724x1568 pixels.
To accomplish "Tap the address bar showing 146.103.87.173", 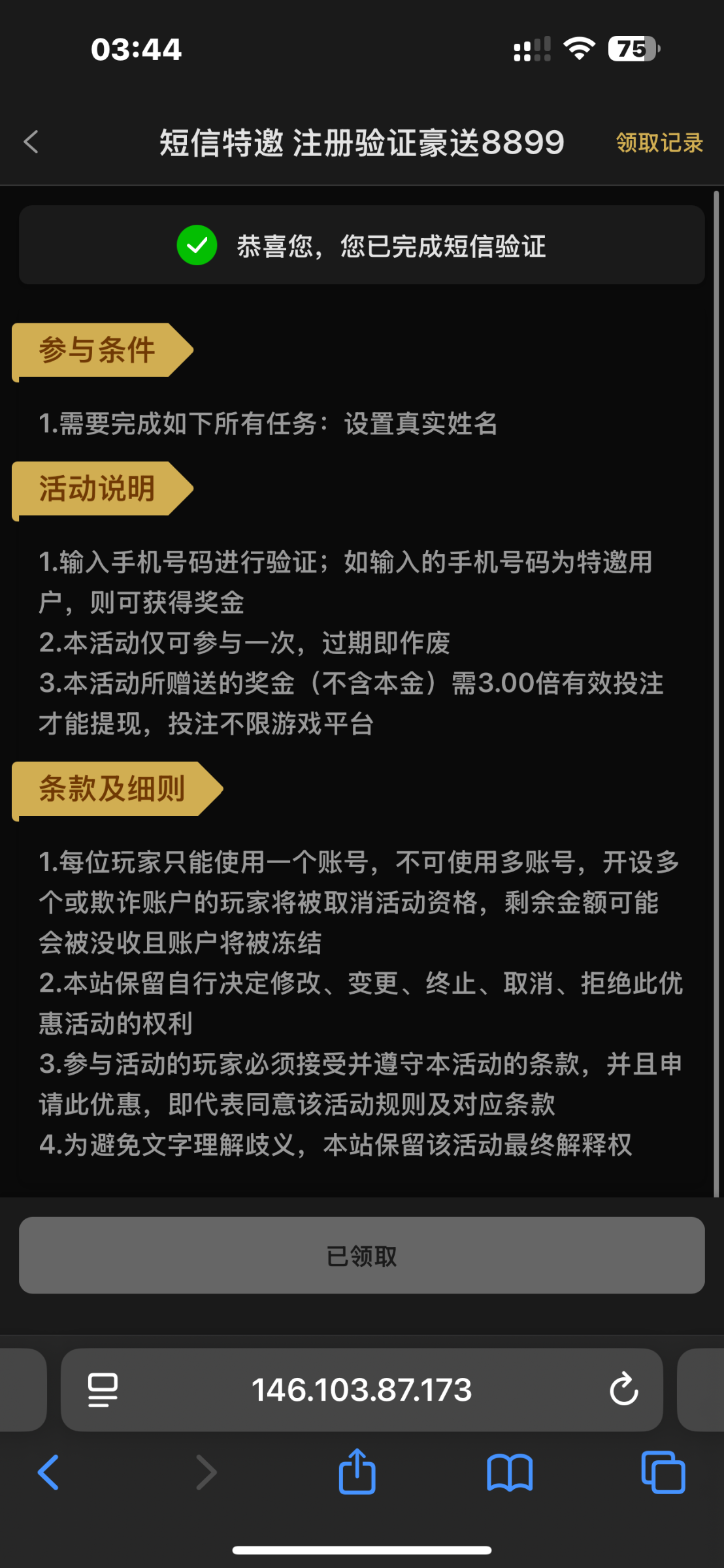I will [361, 1390].
